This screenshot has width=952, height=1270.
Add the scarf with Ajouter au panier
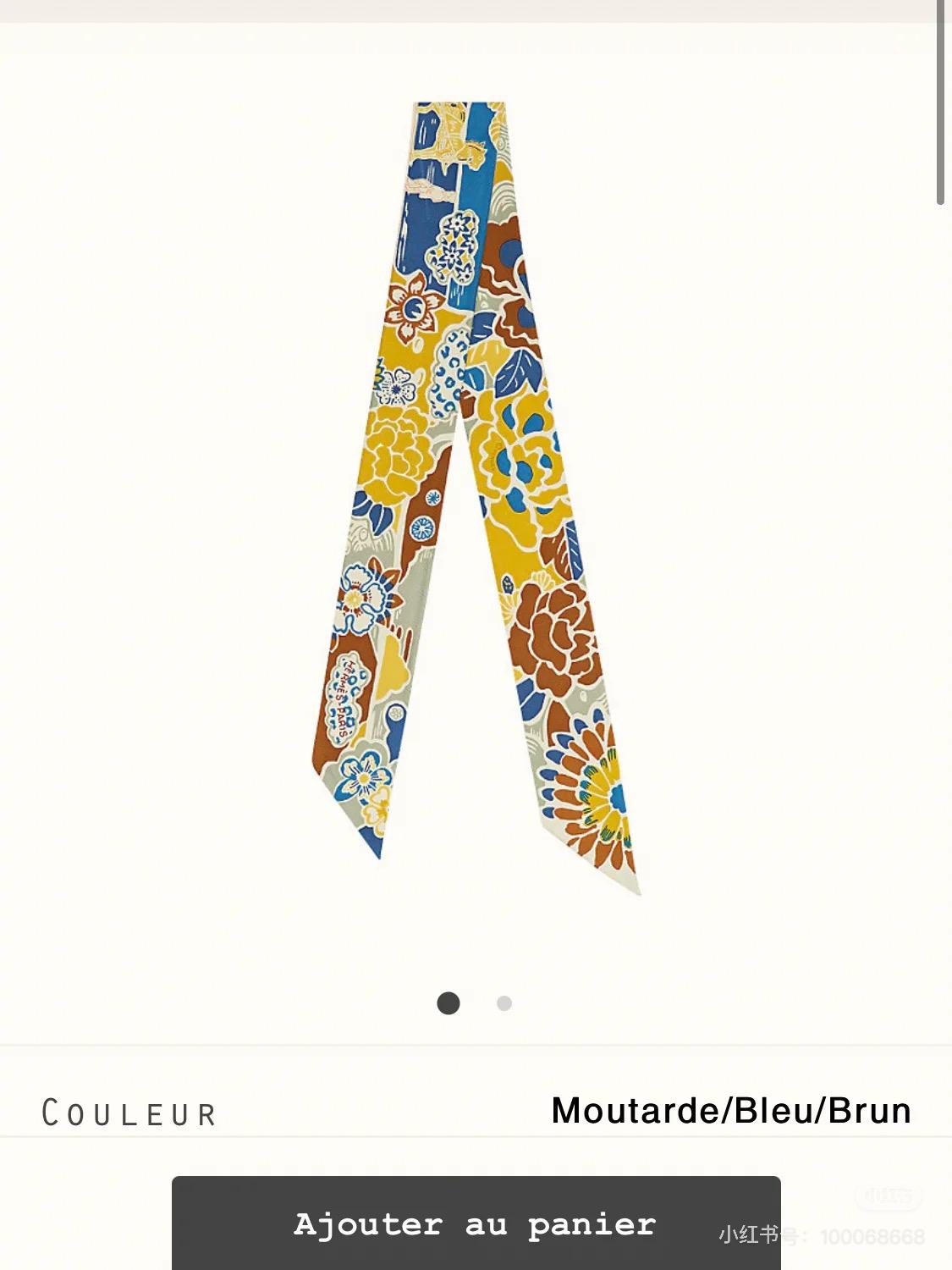(476, 1223)
